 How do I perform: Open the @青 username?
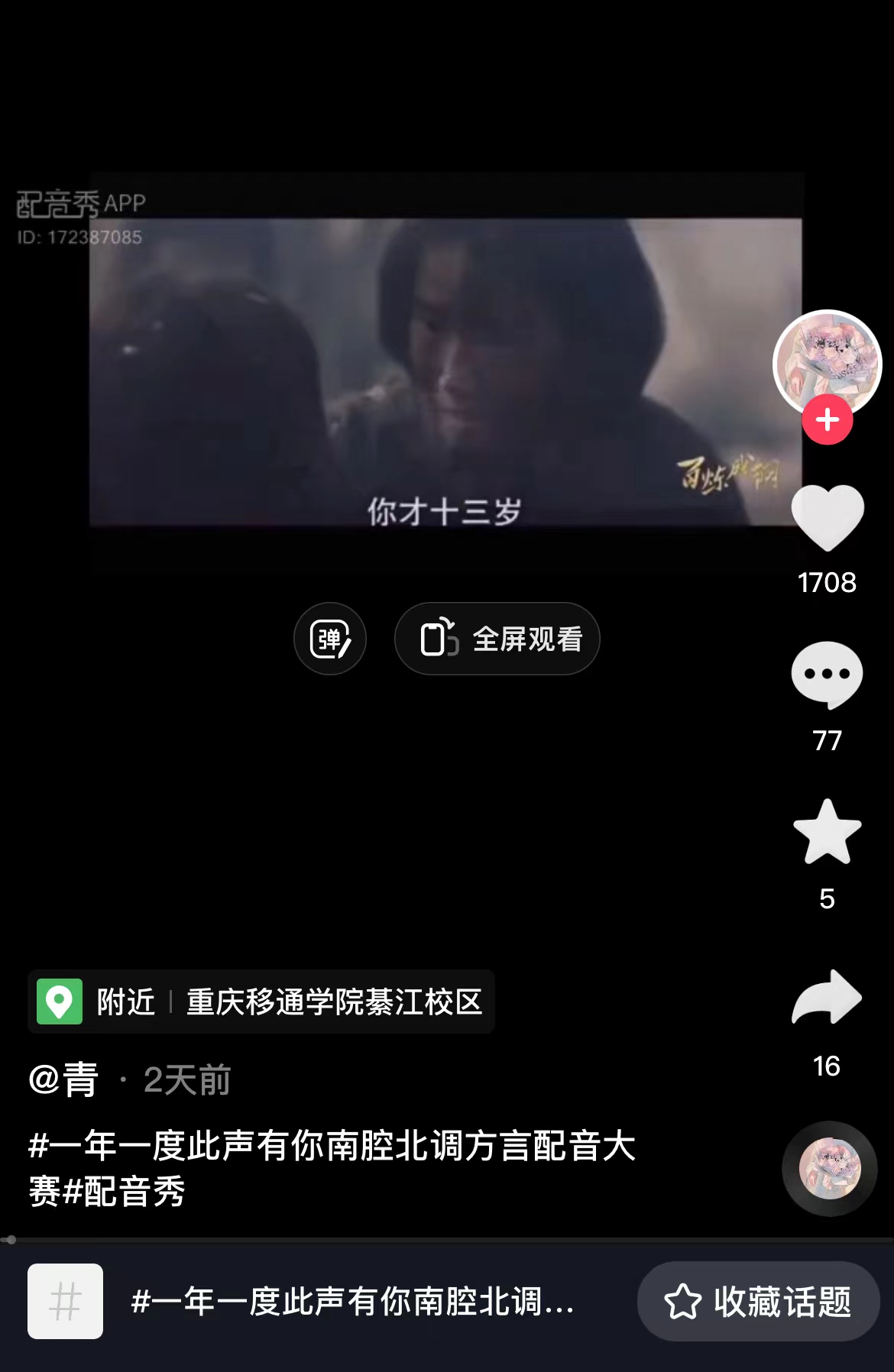64,1080
